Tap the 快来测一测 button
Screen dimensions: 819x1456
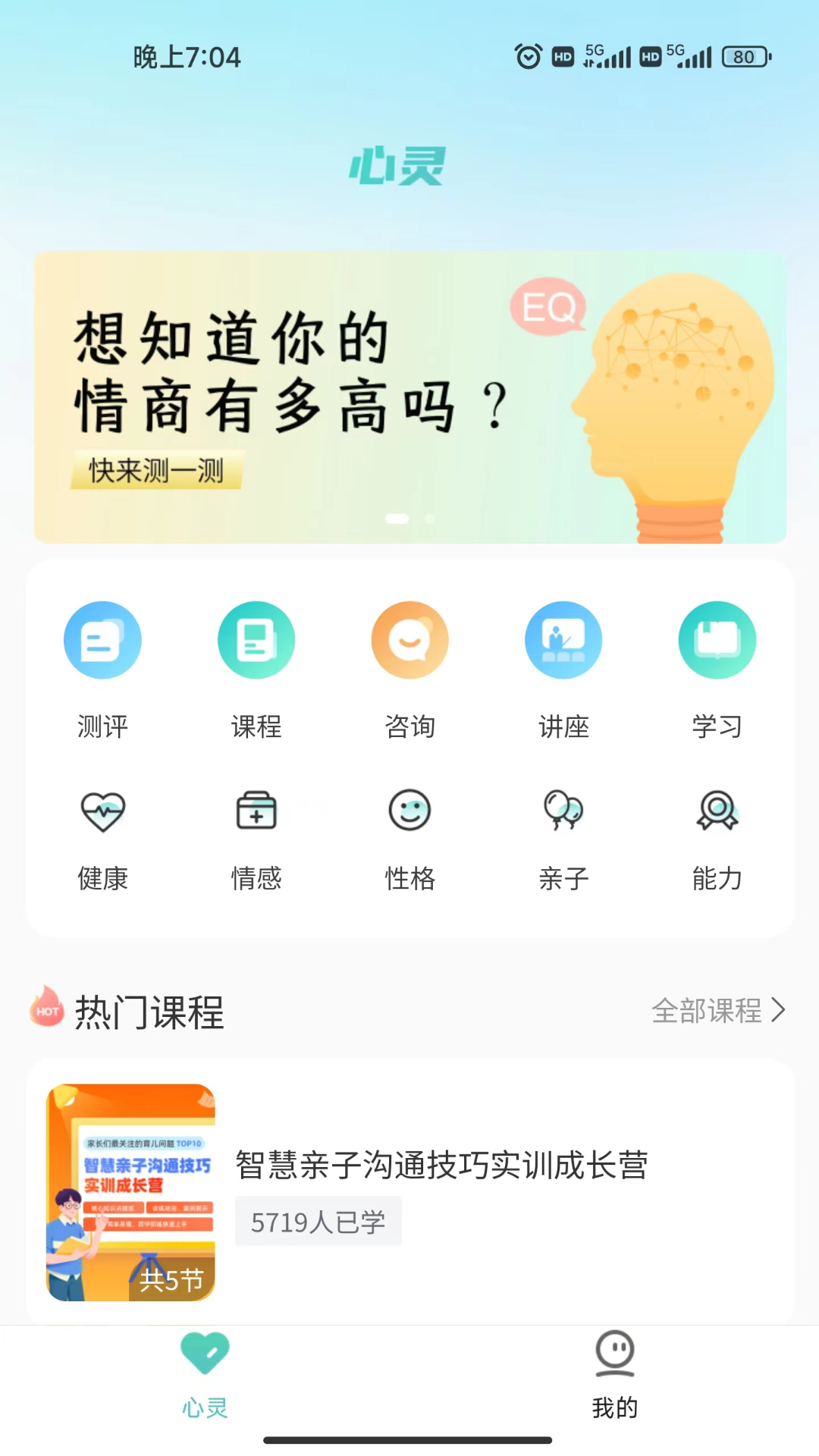pyautogui.click(x=156, y=472)
